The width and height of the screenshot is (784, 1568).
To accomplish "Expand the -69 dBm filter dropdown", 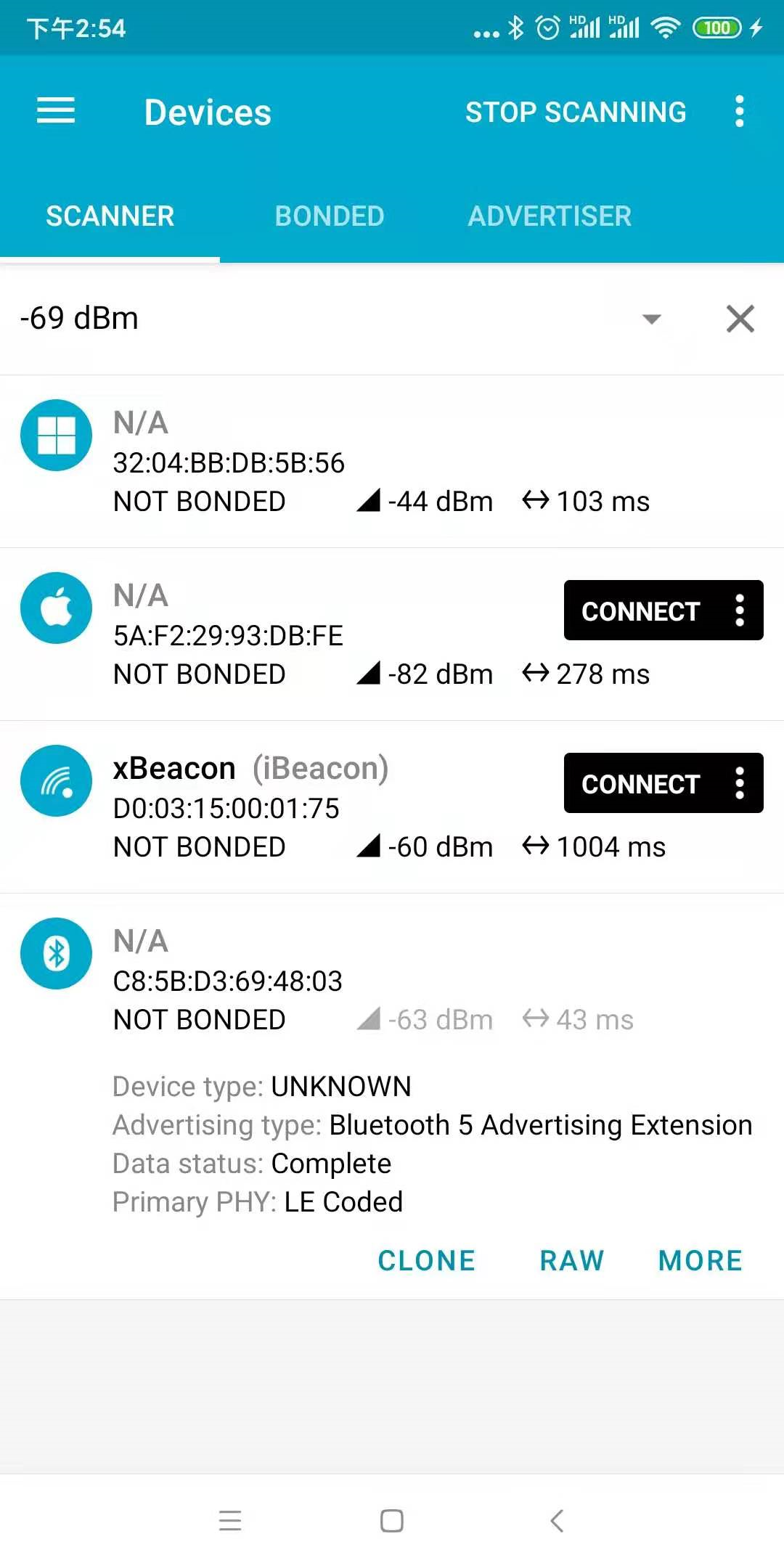I will [x=651, y=319].
